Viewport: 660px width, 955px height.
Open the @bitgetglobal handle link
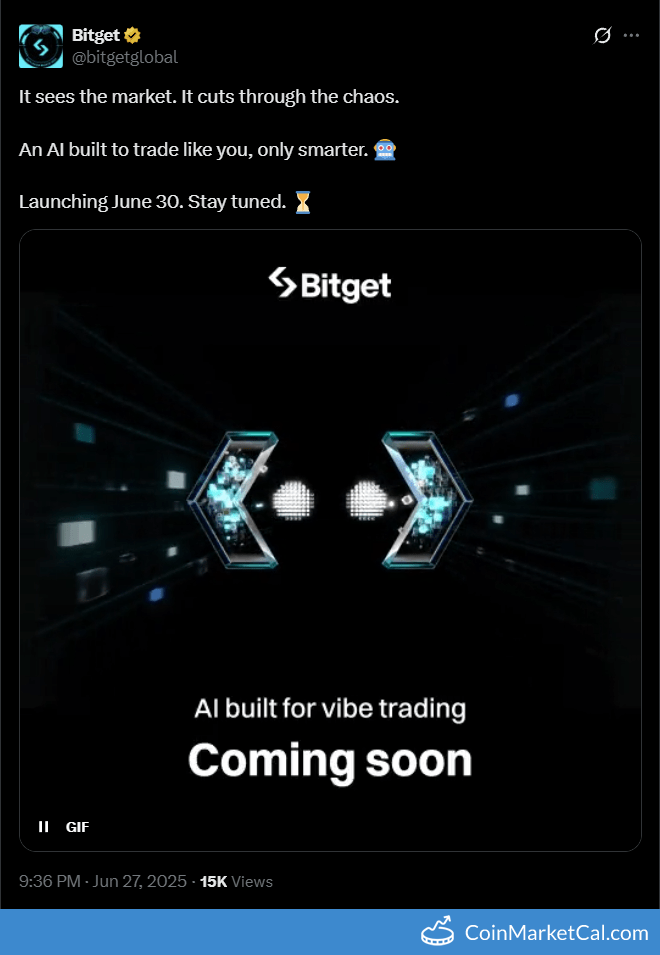(x=124, y=57)
